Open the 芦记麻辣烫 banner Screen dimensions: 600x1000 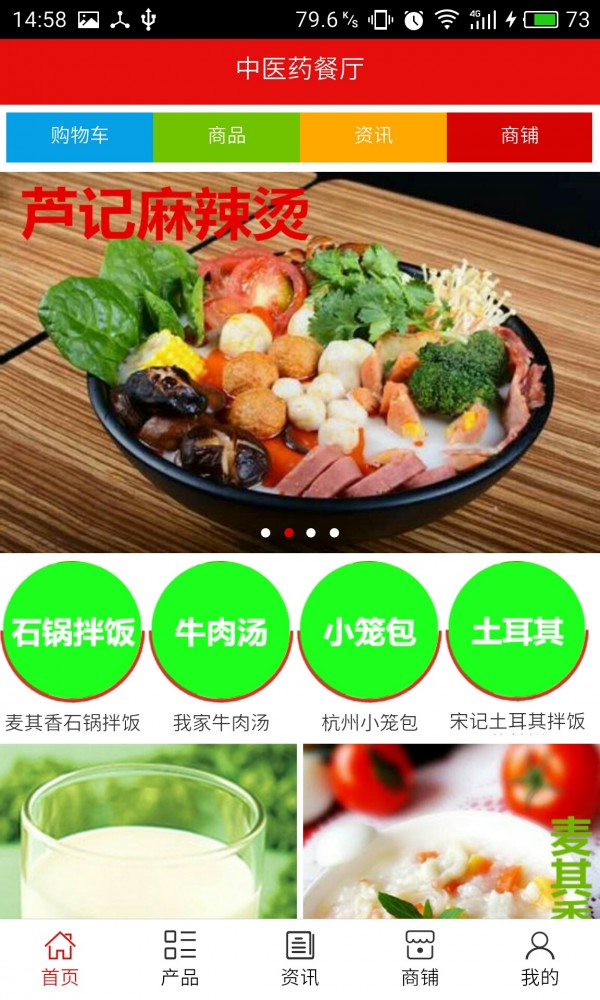point(300,362)
